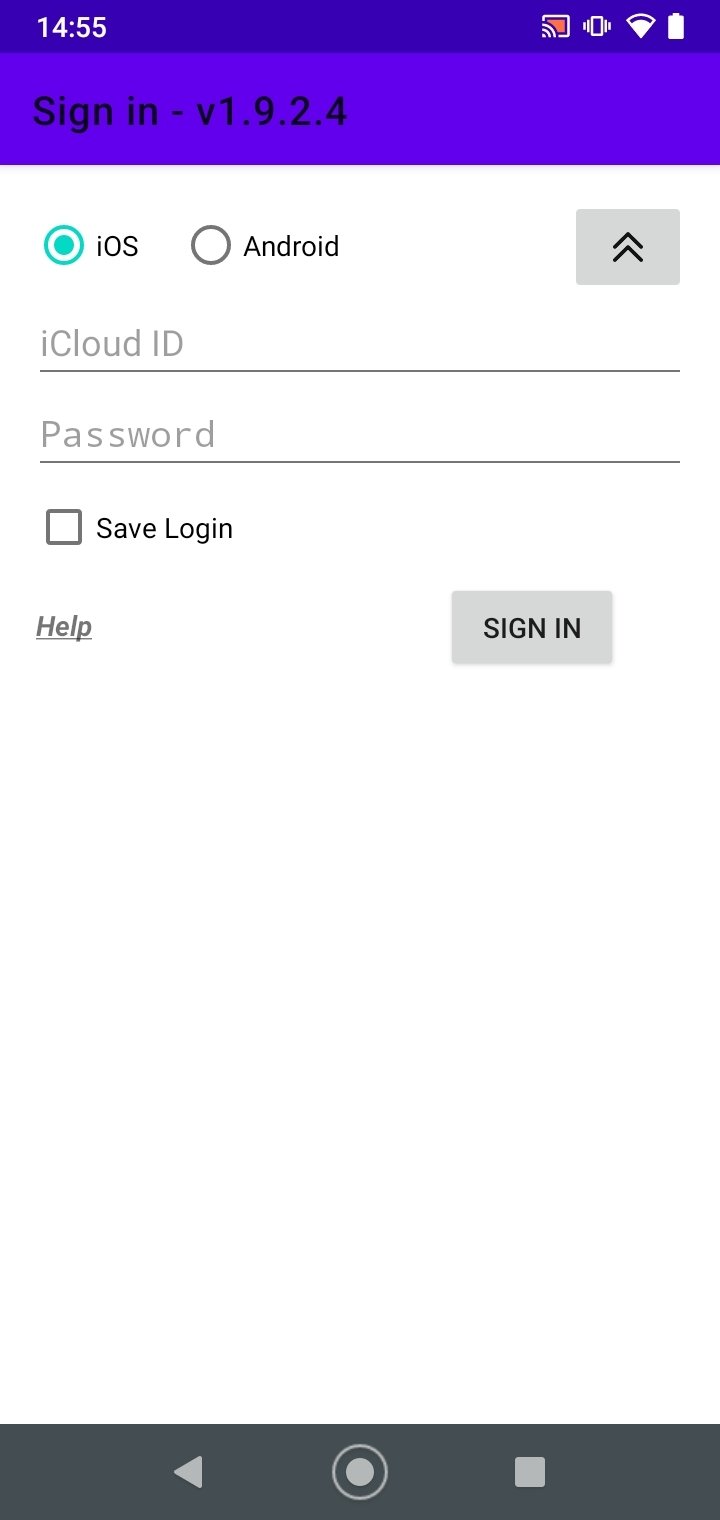720x1520 pixels.
Task: Go back using the system back button
Action: point(188,1472)
